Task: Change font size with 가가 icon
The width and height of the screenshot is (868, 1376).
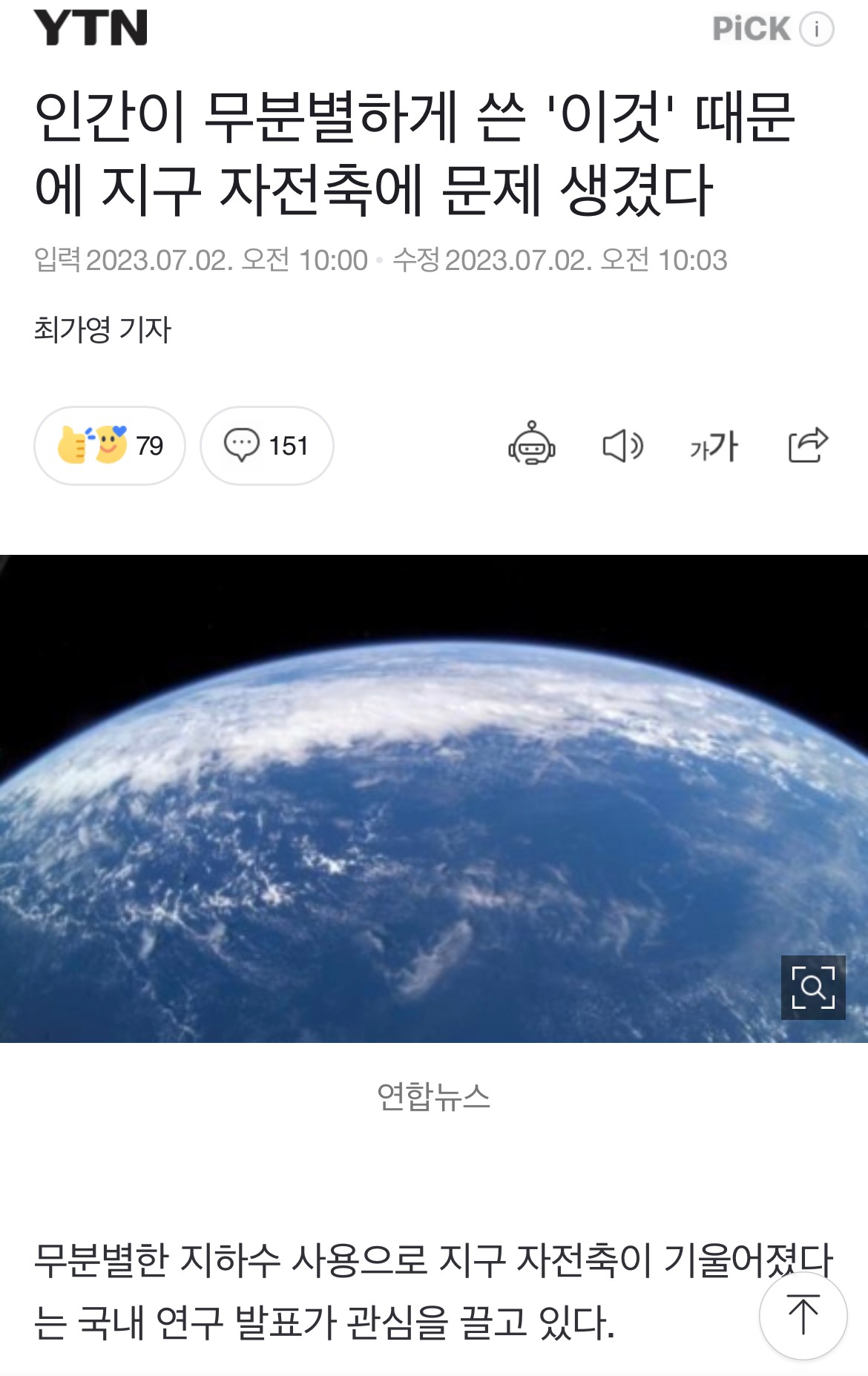Action: pos(714,446)
